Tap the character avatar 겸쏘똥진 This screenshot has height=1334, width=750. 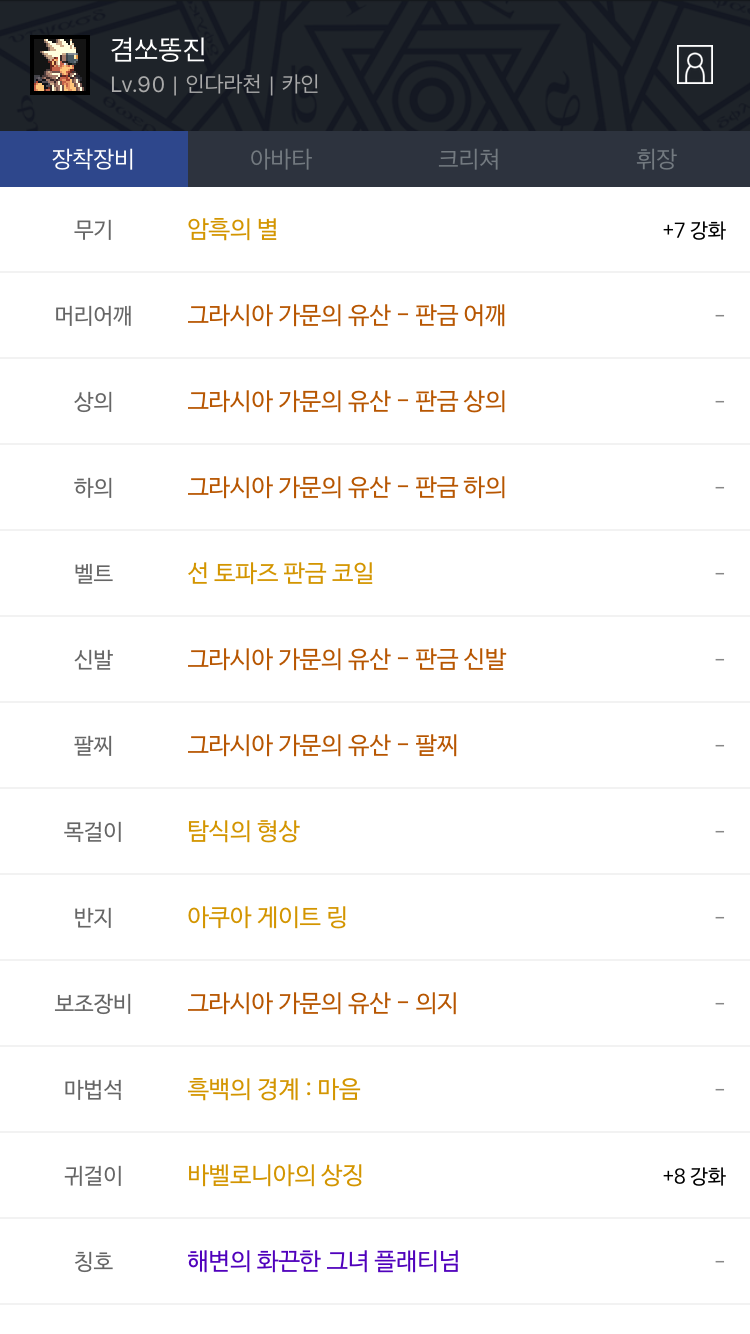pos(60,65)
